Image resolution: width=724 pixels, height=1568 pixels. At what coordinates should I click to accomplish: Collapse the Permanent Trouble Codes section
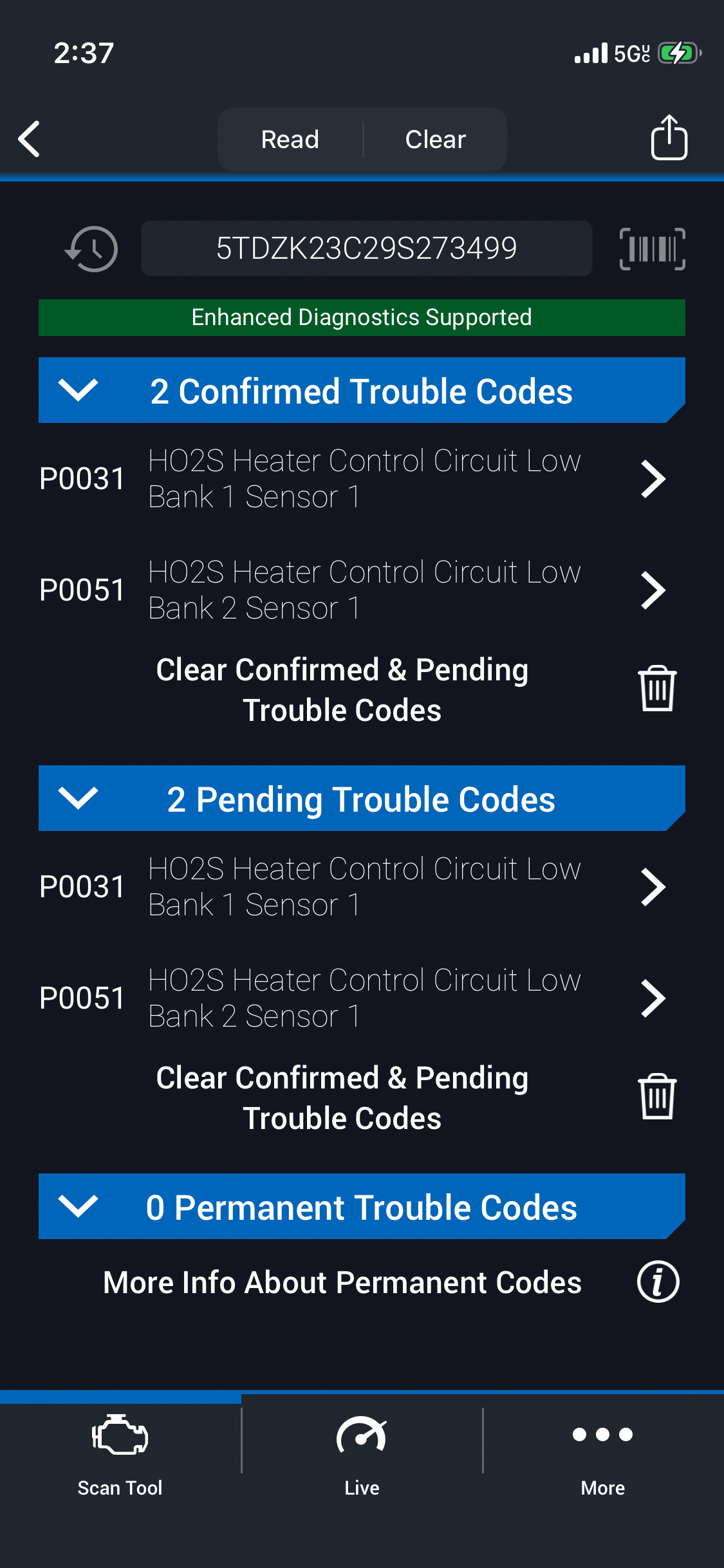pos(78,1206)
